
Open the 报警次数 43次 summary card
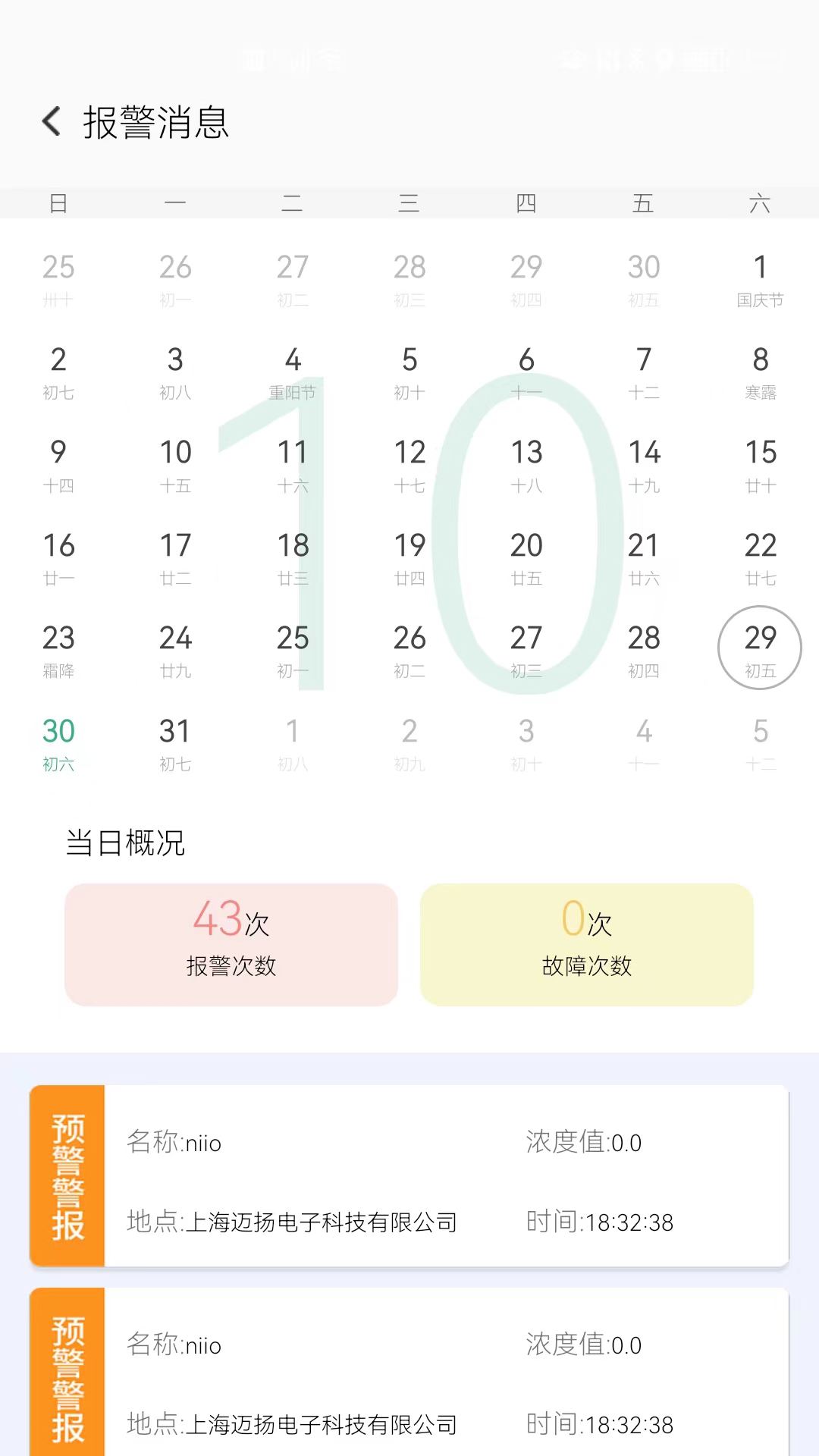point(230,944)
